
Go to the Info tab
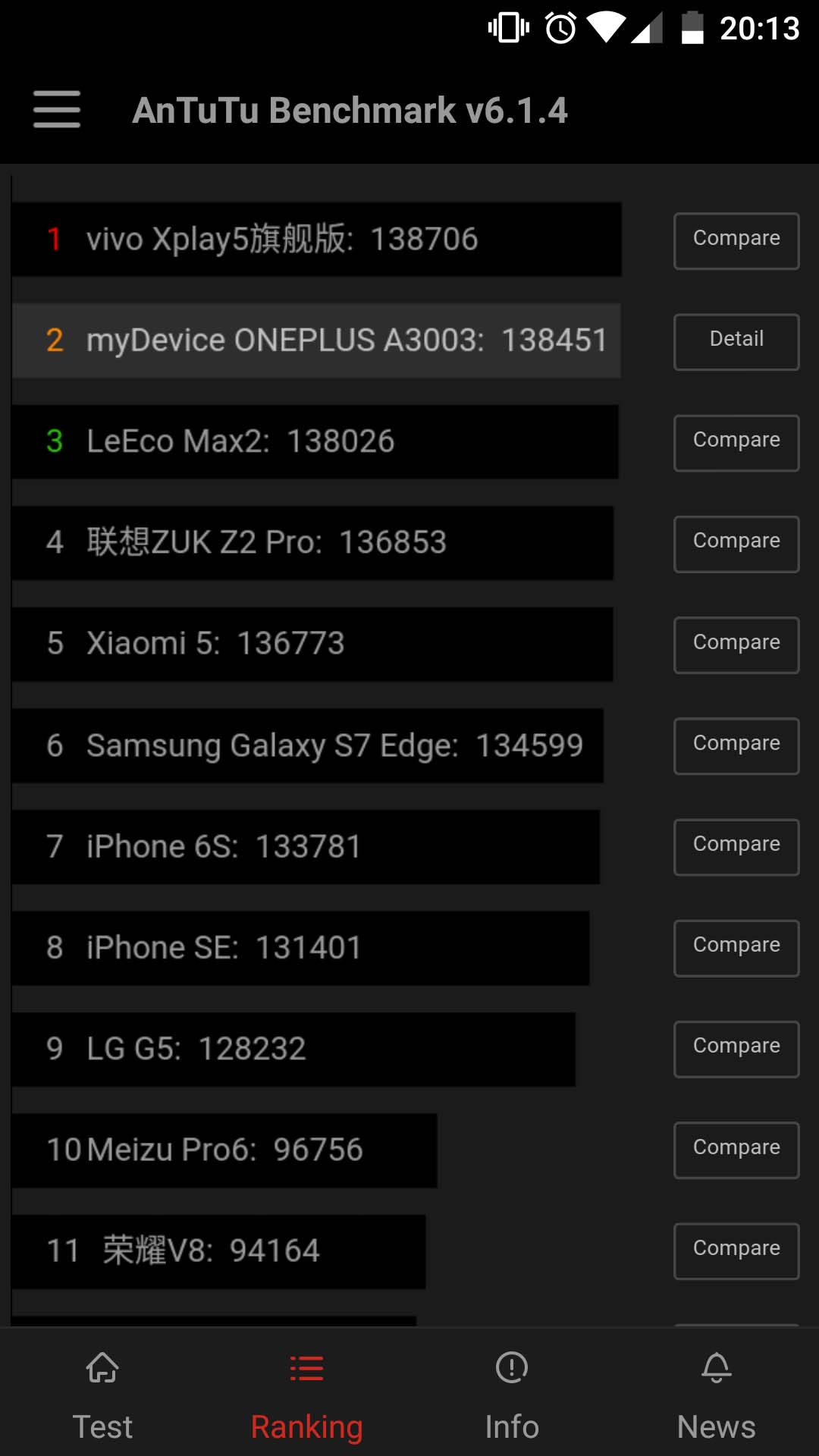[512, 1396]
